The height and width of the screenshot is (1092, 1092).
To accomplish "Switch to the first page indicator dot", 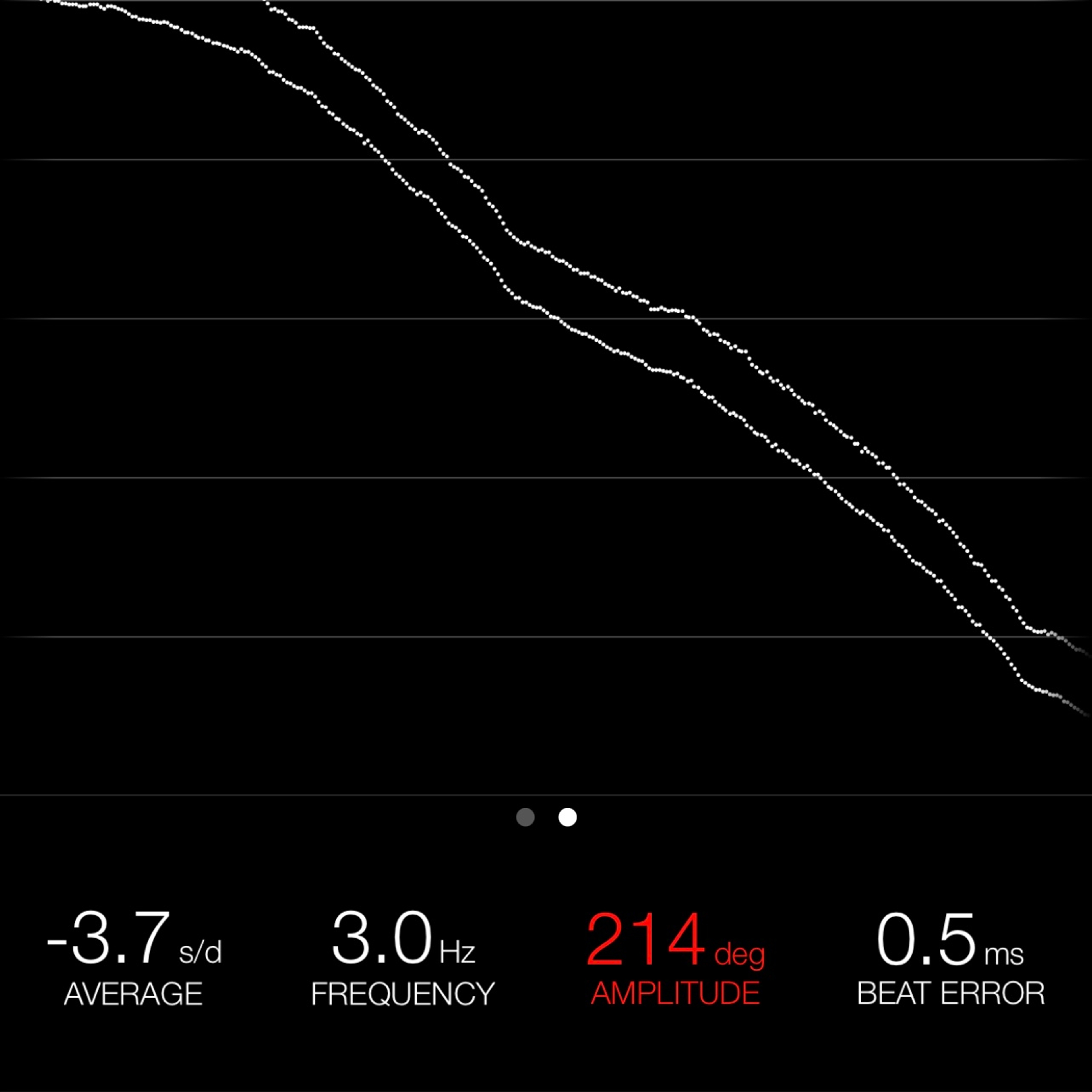I will point(525,817).
